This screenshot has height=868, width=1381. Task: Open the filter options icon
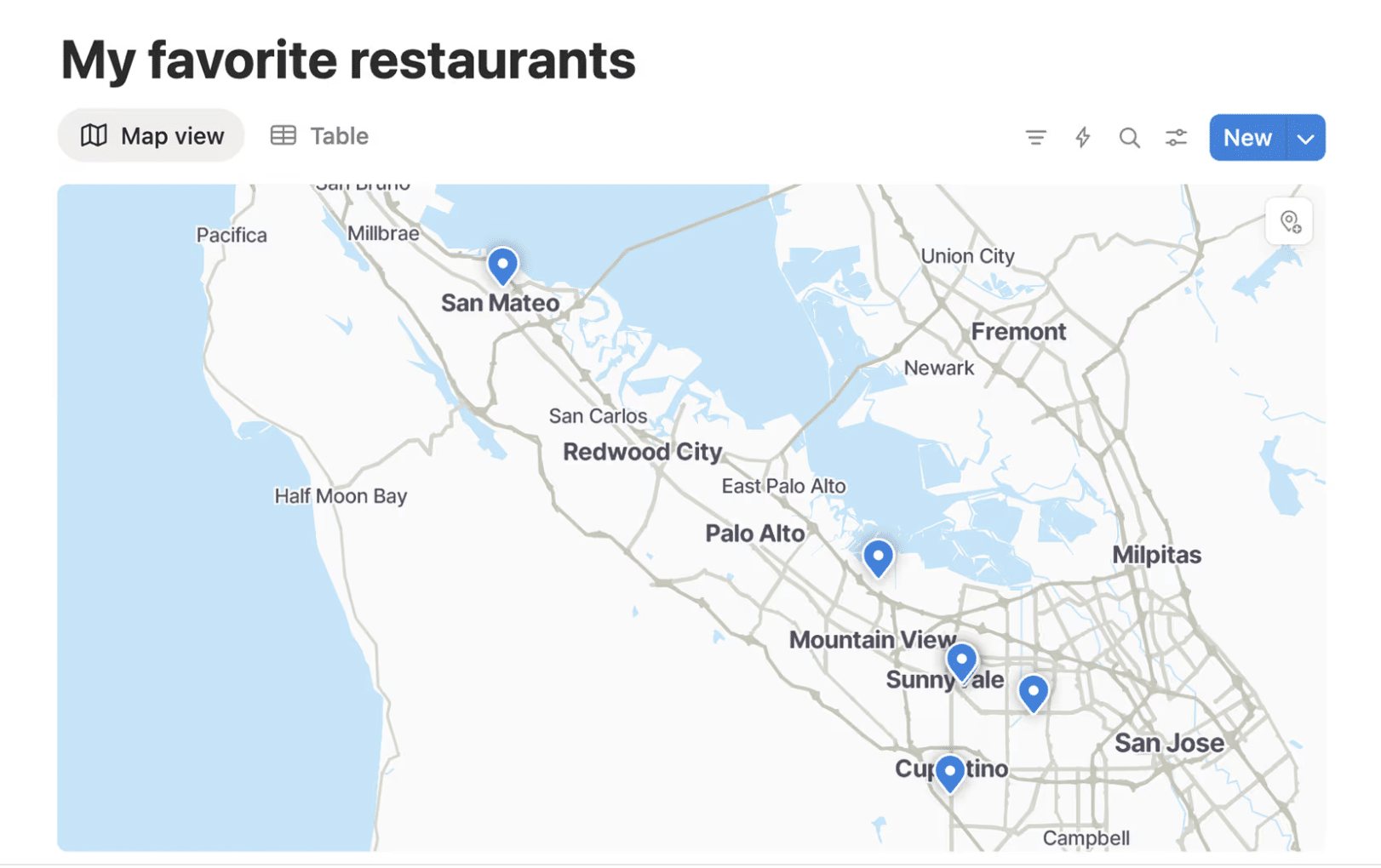(x=1035, y=137)
